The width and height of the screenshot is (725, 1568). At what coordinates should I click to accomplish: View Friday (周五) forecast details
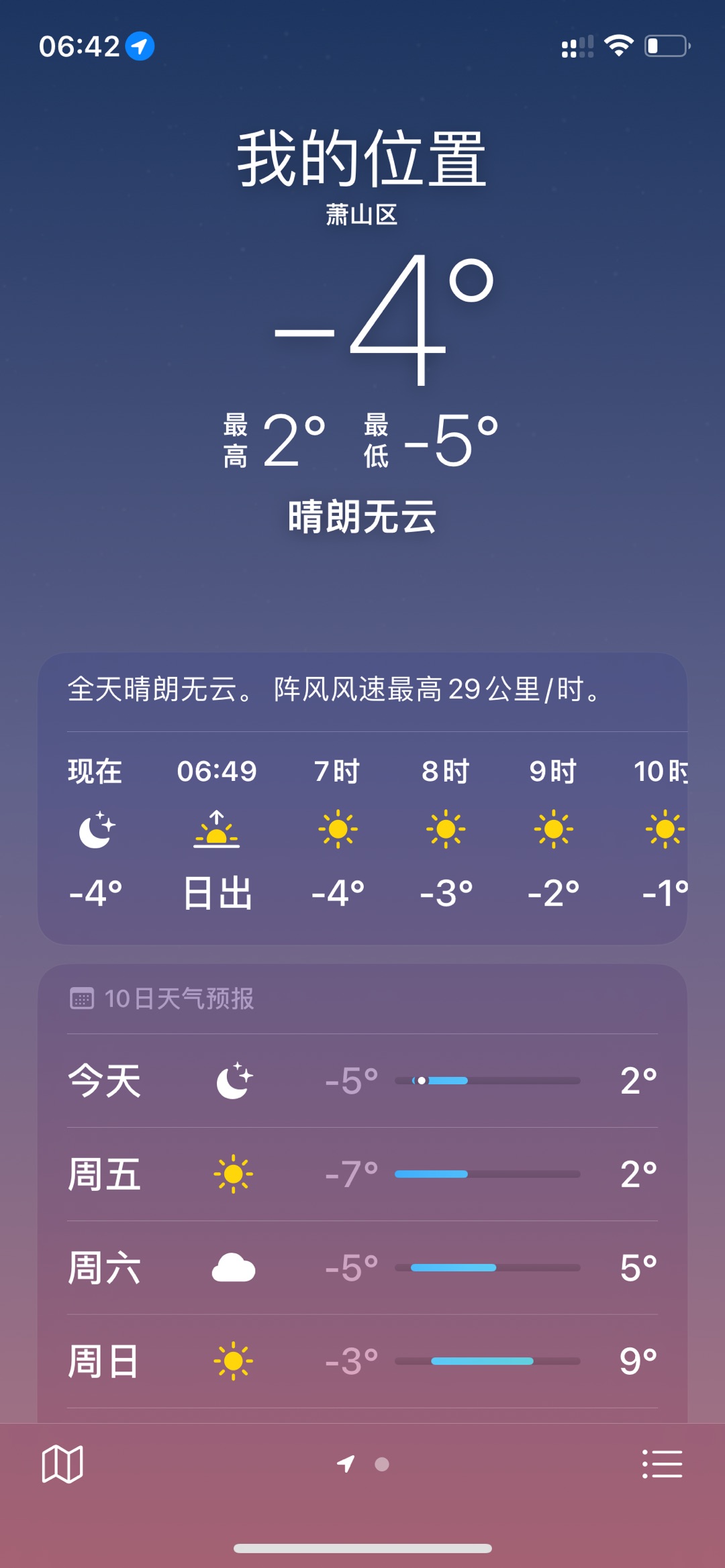point(362,1174)
